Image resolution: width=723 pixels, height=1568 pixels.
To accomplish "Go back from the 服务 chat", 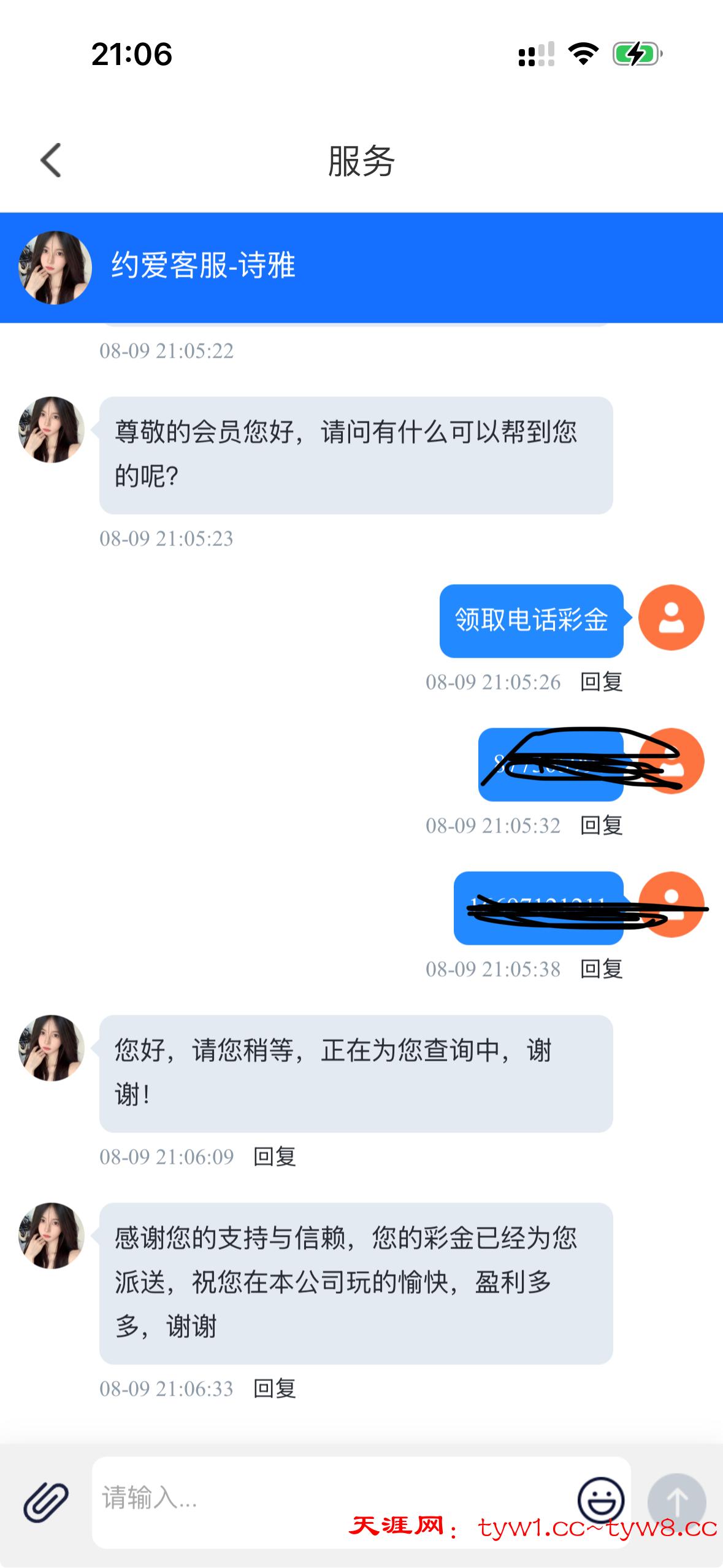I will click(51, 161).
